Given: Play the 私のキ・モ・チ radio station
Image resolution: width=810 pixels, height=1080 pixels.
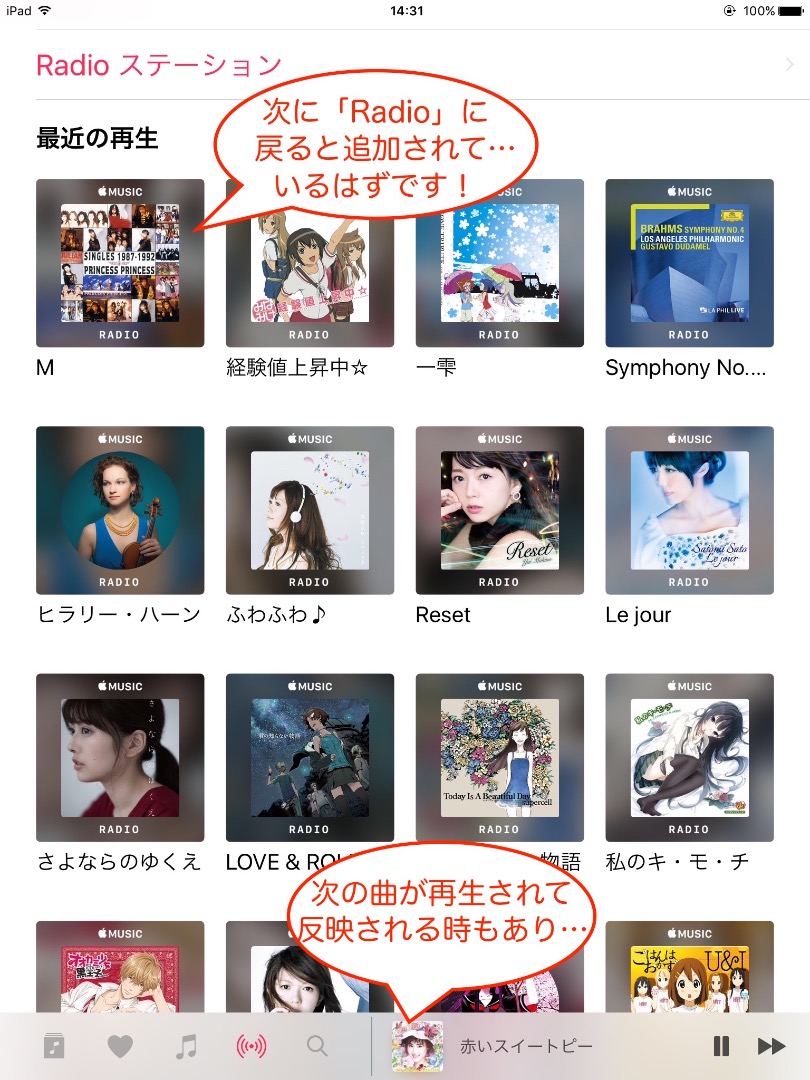Looking at the screenshot, I should point(689,758).
